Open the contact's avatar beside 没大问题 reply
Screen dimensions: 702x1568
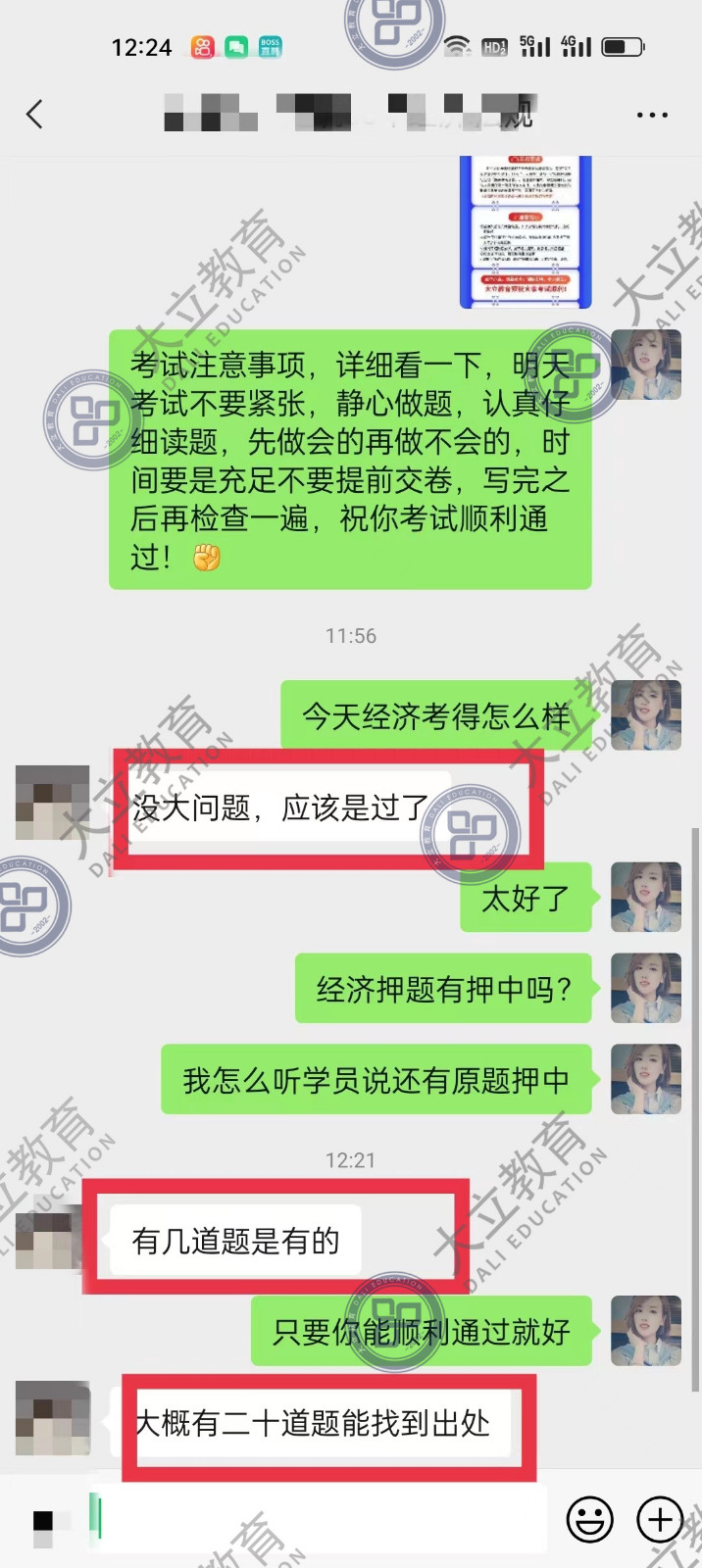52,804
